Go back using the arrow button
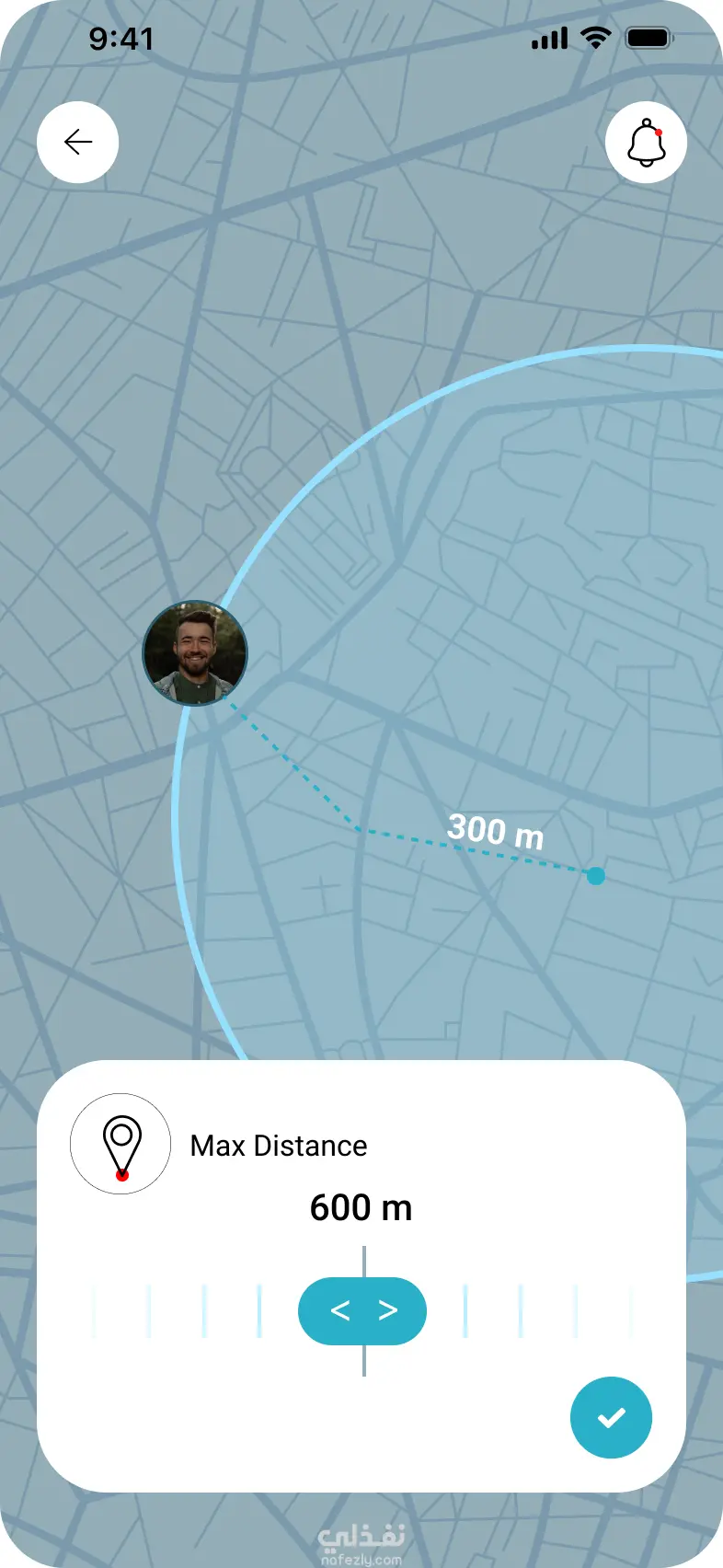Screen dimensions: 723x1568 [x=78, y=142]
